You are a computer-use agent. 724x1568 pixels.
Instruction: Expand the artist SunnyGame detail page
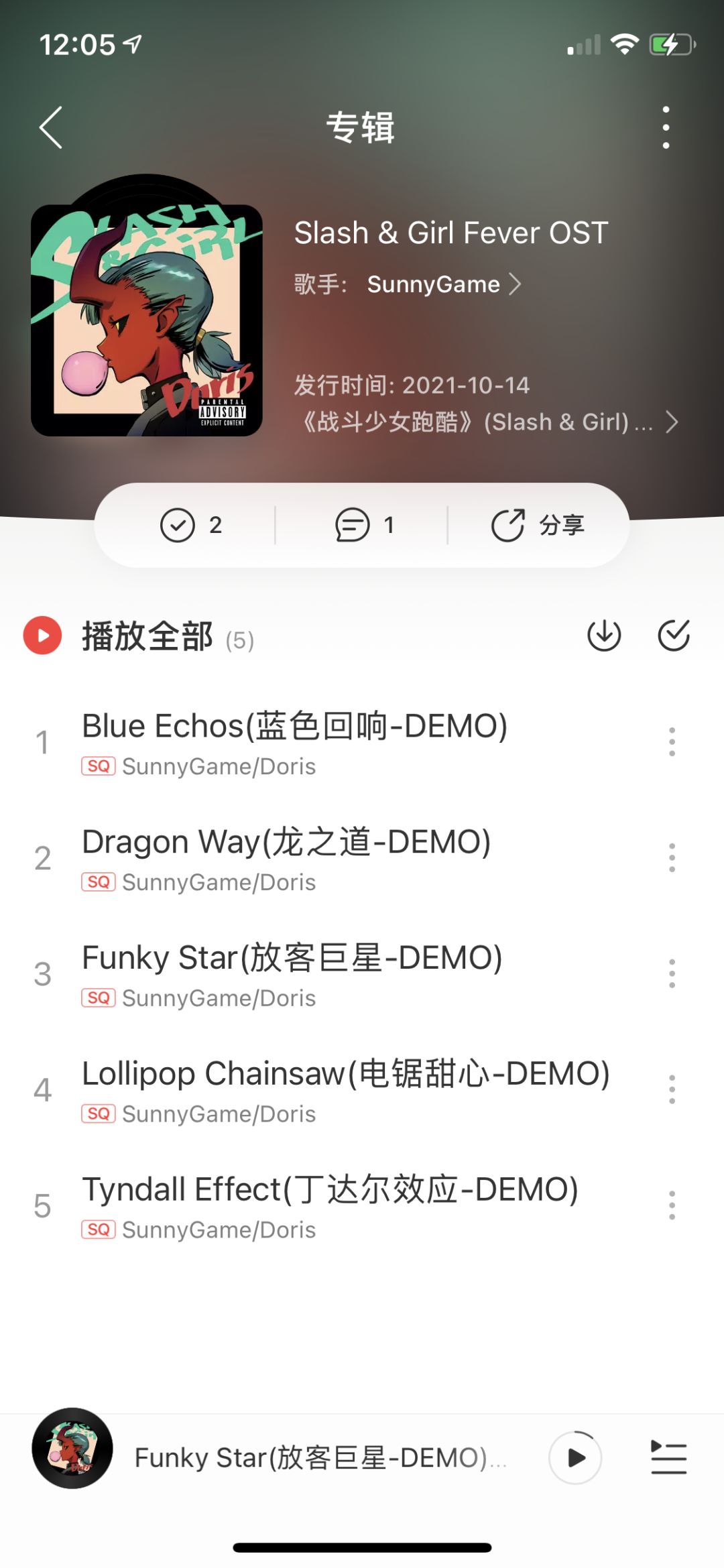pos(442,284)
